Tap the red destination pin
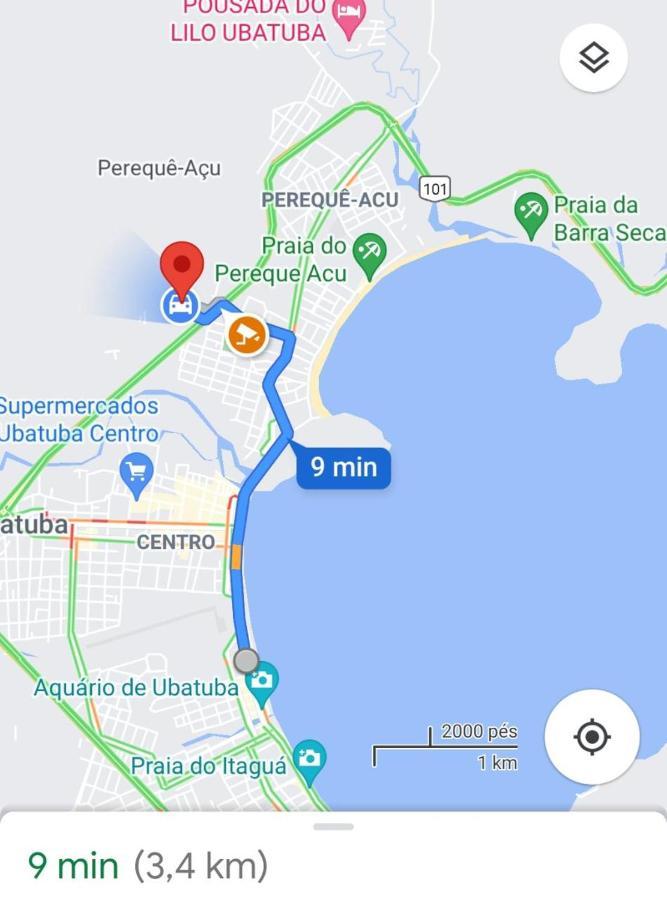The width and height of the screenshot is (667, 900). point(182,265)
